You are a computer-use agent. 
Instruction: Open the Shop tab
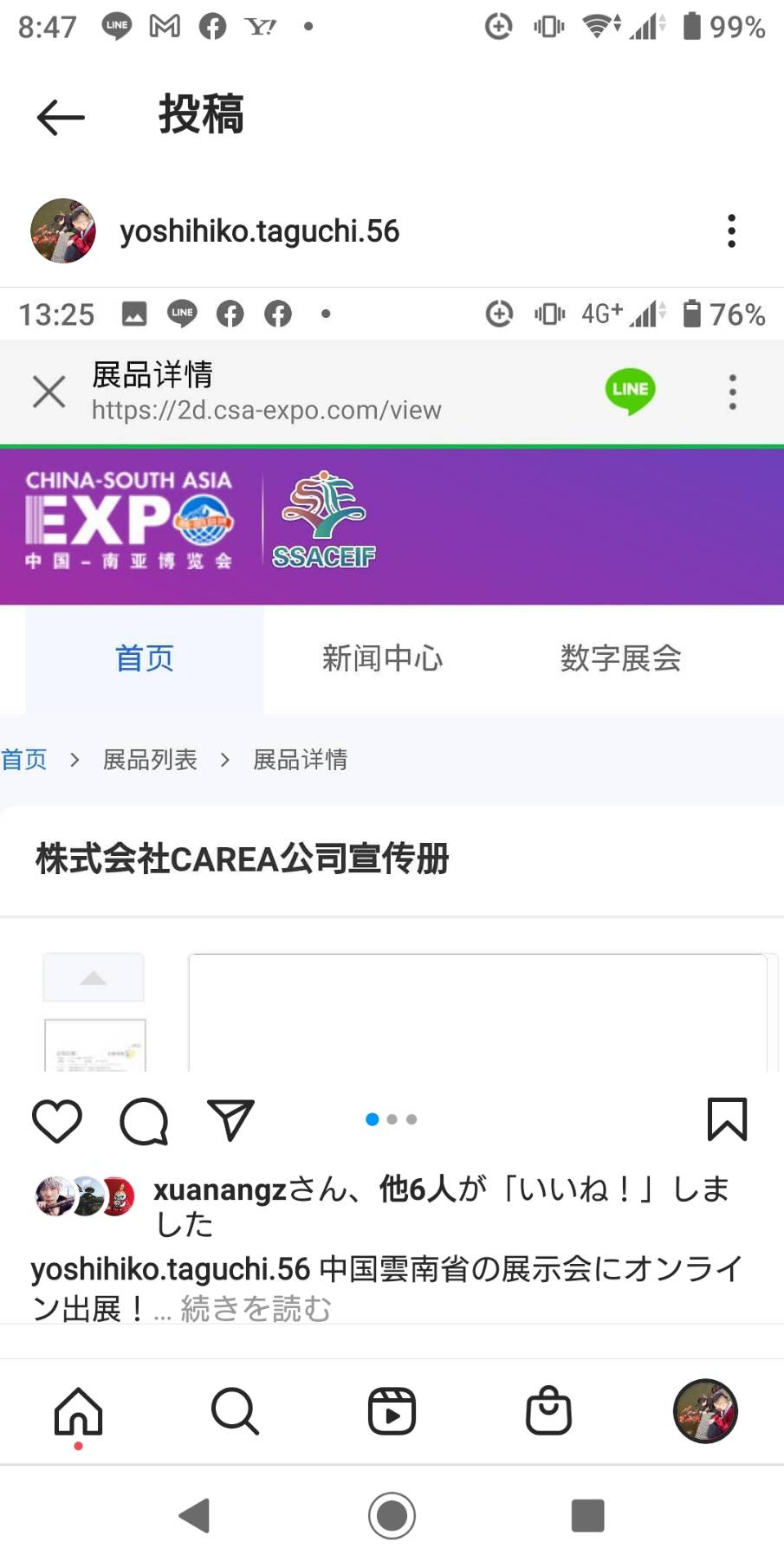coord(548,1410)
